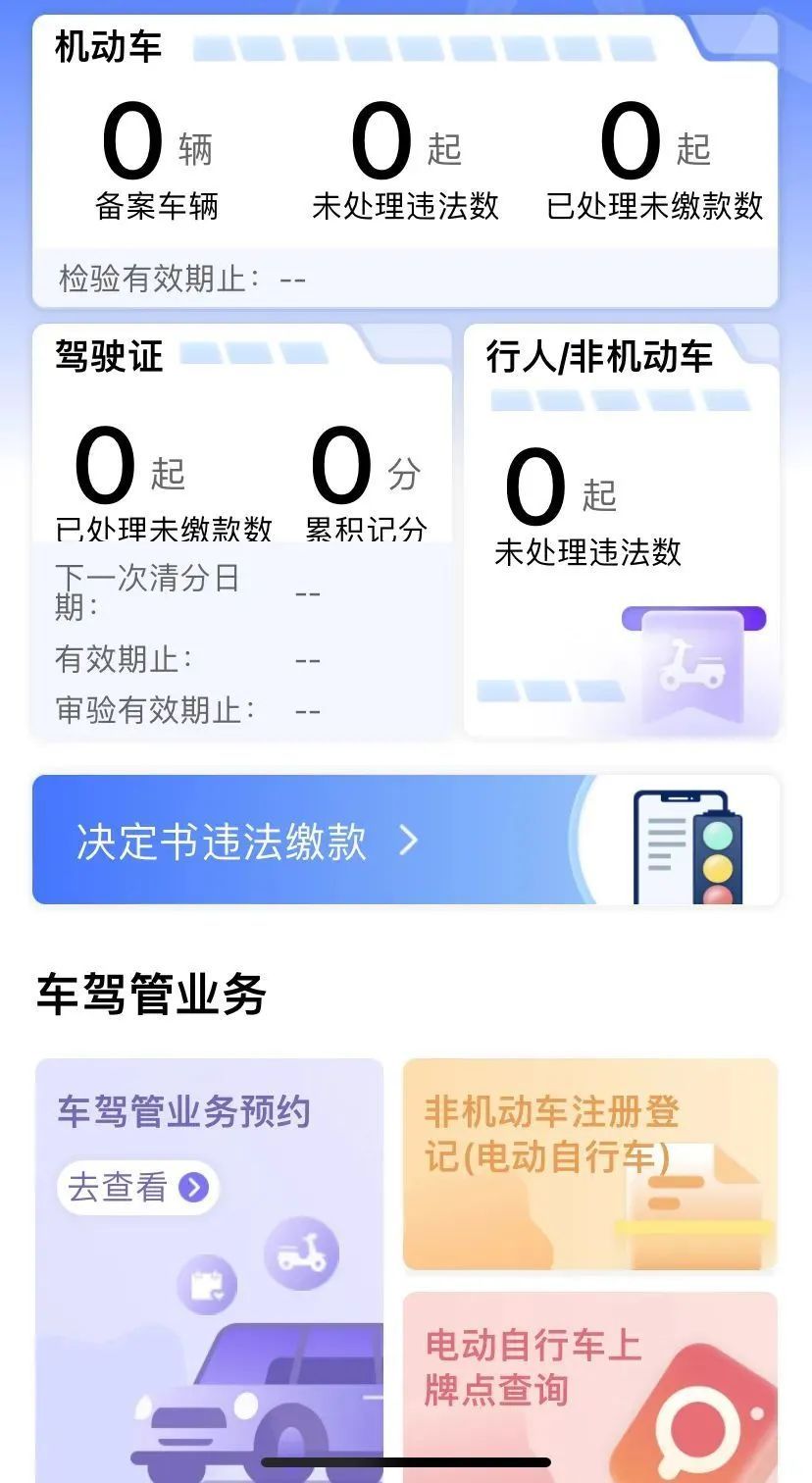812x1483 pixels.
Task: Open the 机动车 motor vehicle card
Action: [405, 162]
